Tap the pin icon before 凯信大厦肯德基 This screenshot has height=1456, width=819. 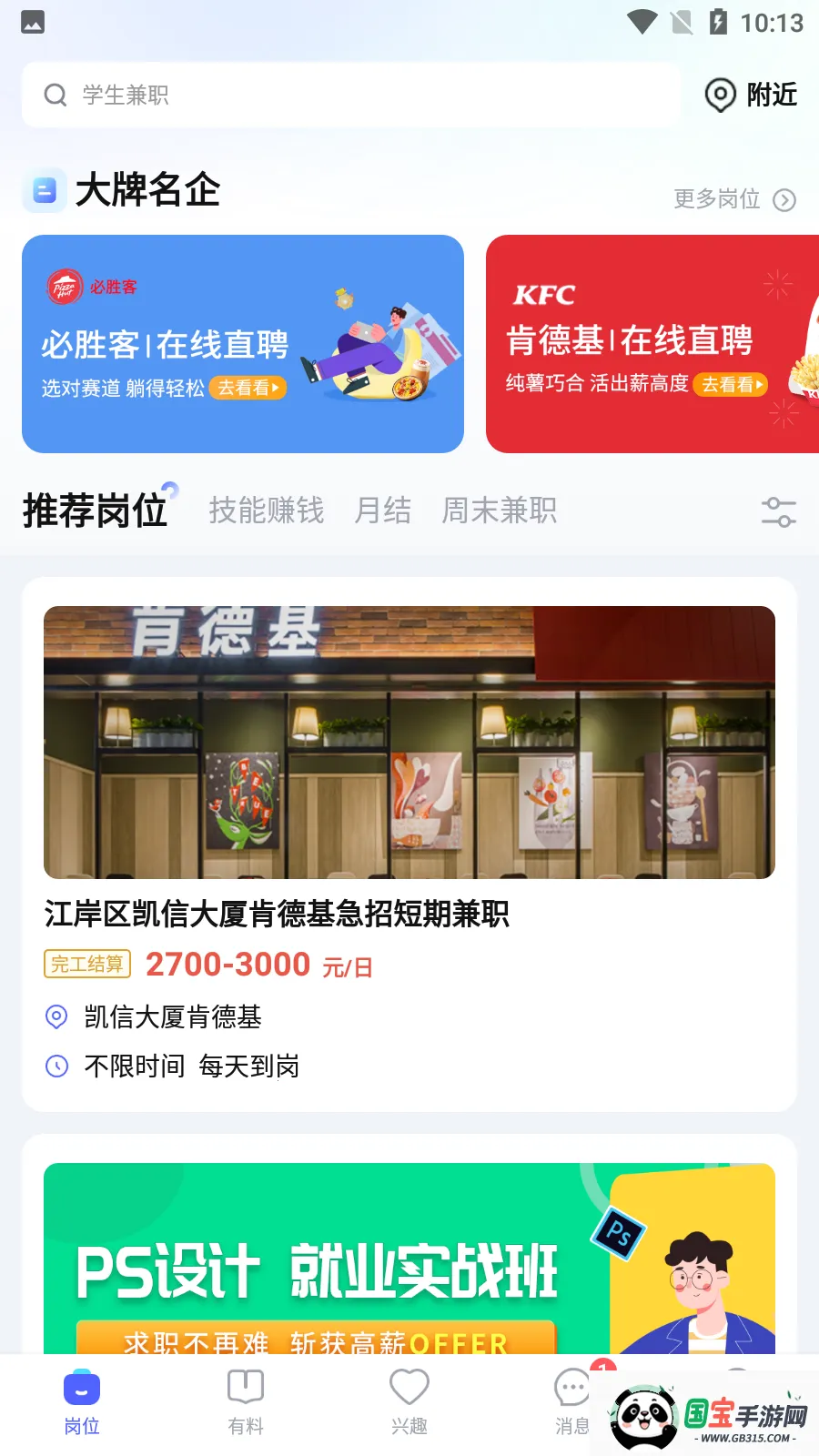pos(55,1017)
